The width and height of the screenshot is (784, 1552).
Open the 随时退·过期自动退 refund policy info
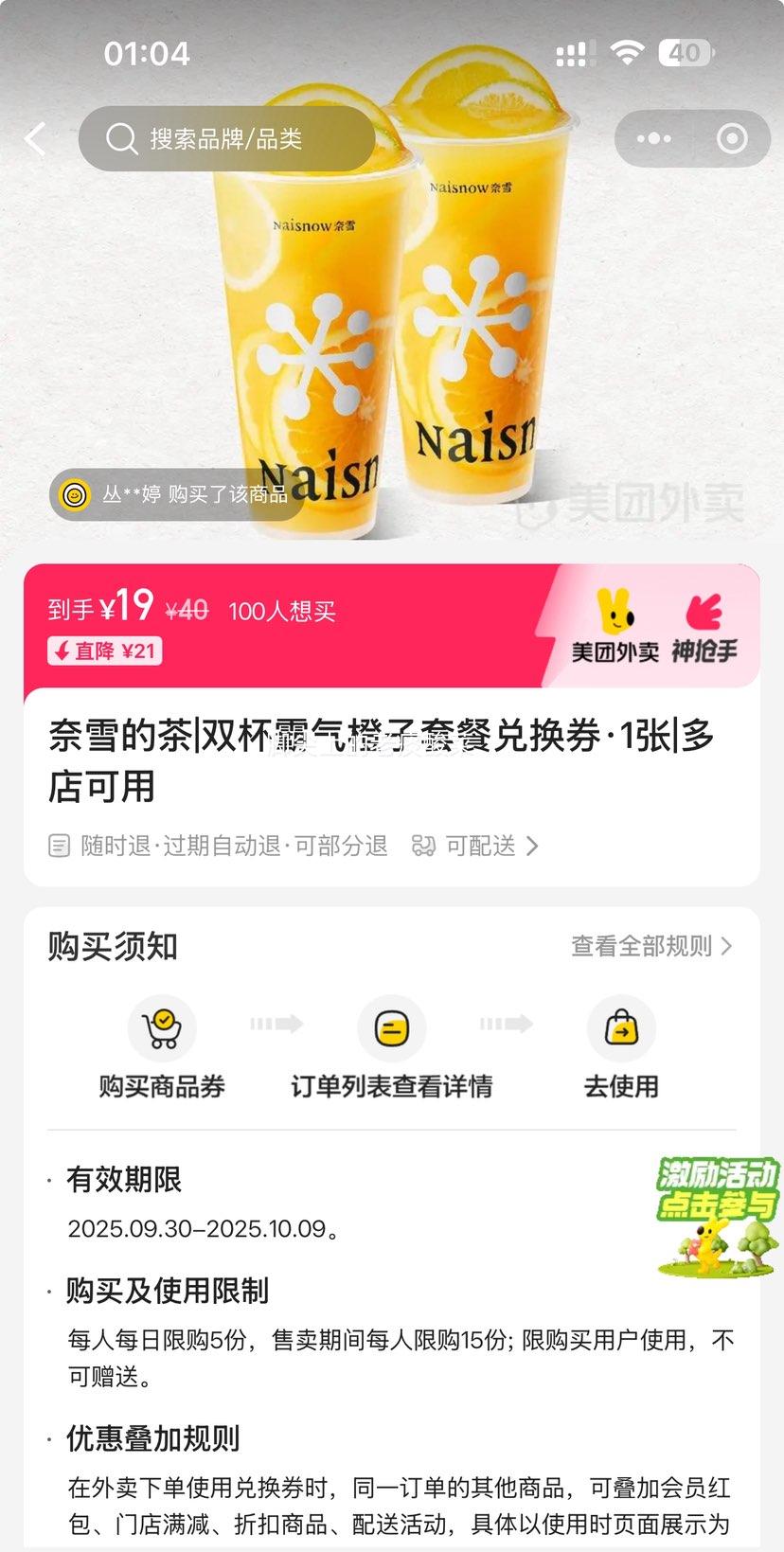[x=220, y=846]
